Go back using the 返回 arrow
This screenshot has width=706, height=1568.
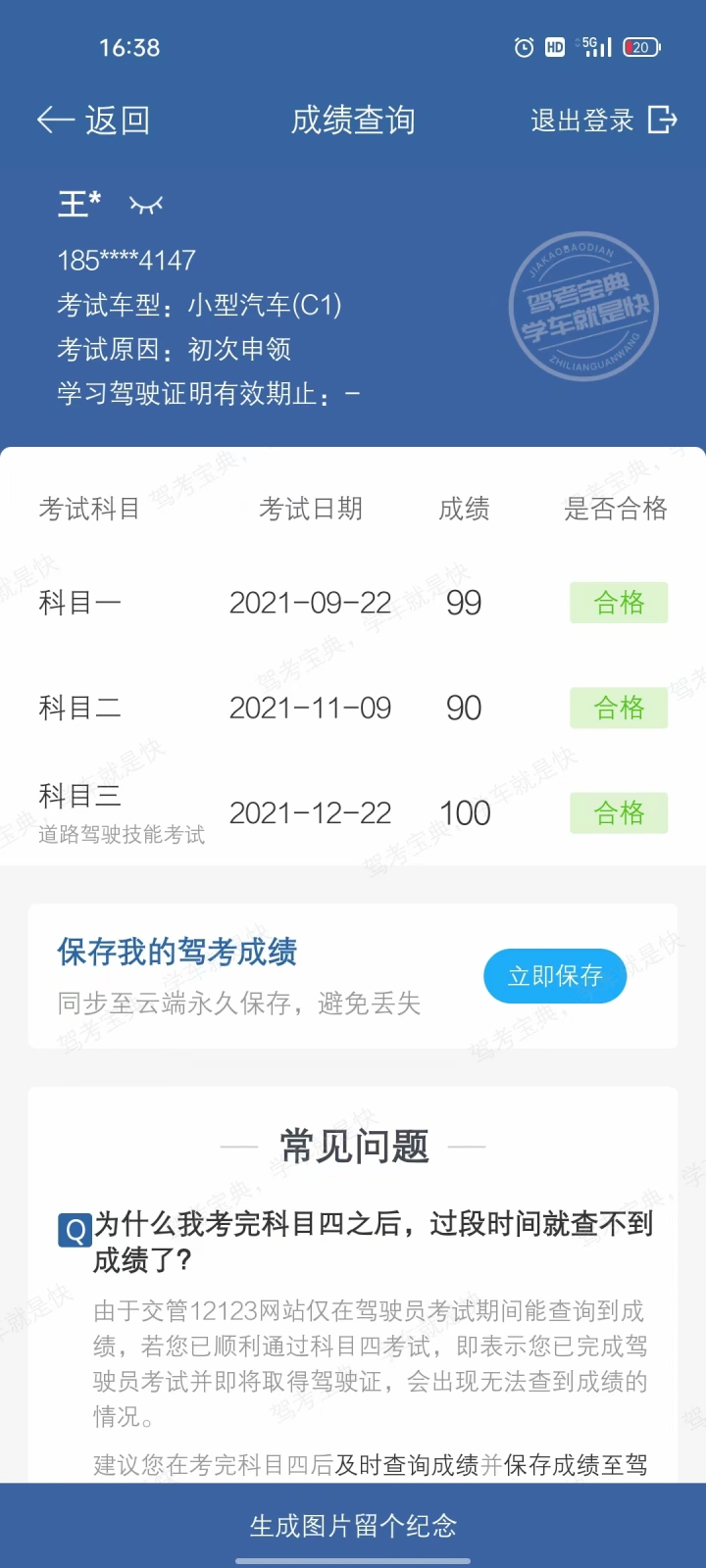93,121
